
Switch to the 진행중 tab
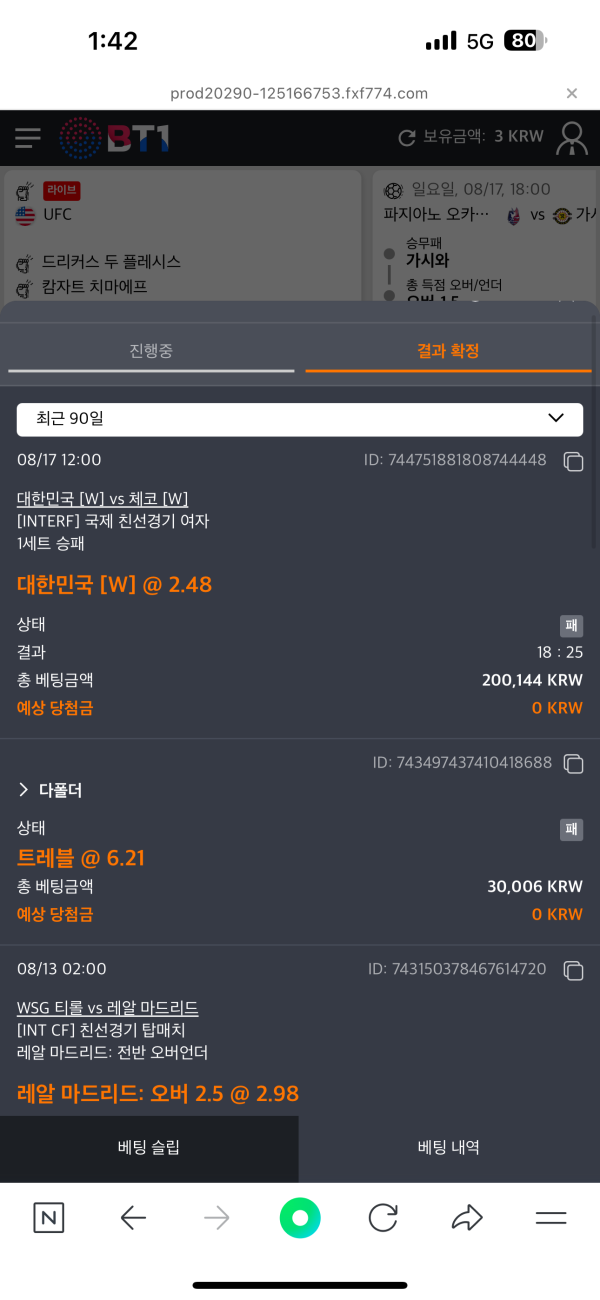tap(151, 351)
